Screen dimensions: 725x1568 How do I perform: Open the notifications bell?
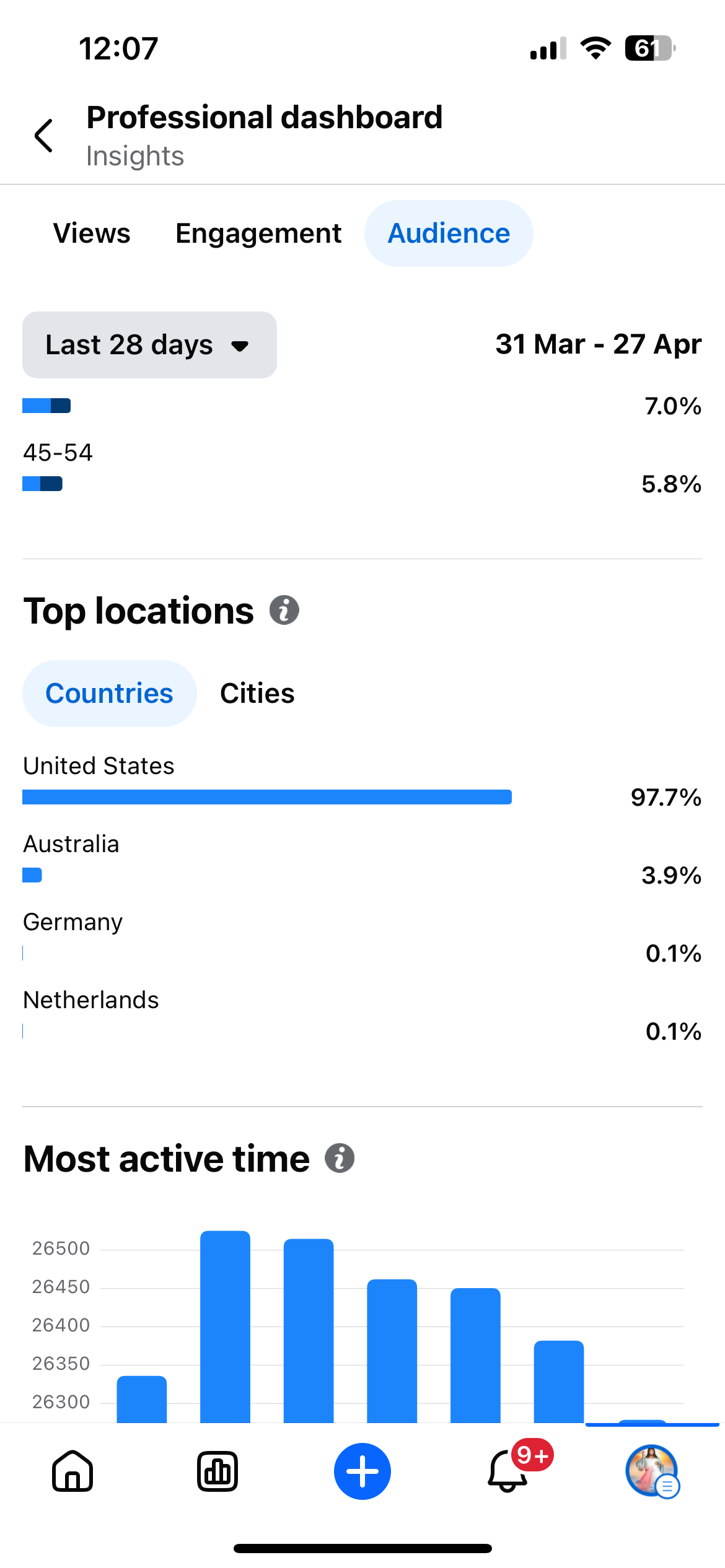508,1471
